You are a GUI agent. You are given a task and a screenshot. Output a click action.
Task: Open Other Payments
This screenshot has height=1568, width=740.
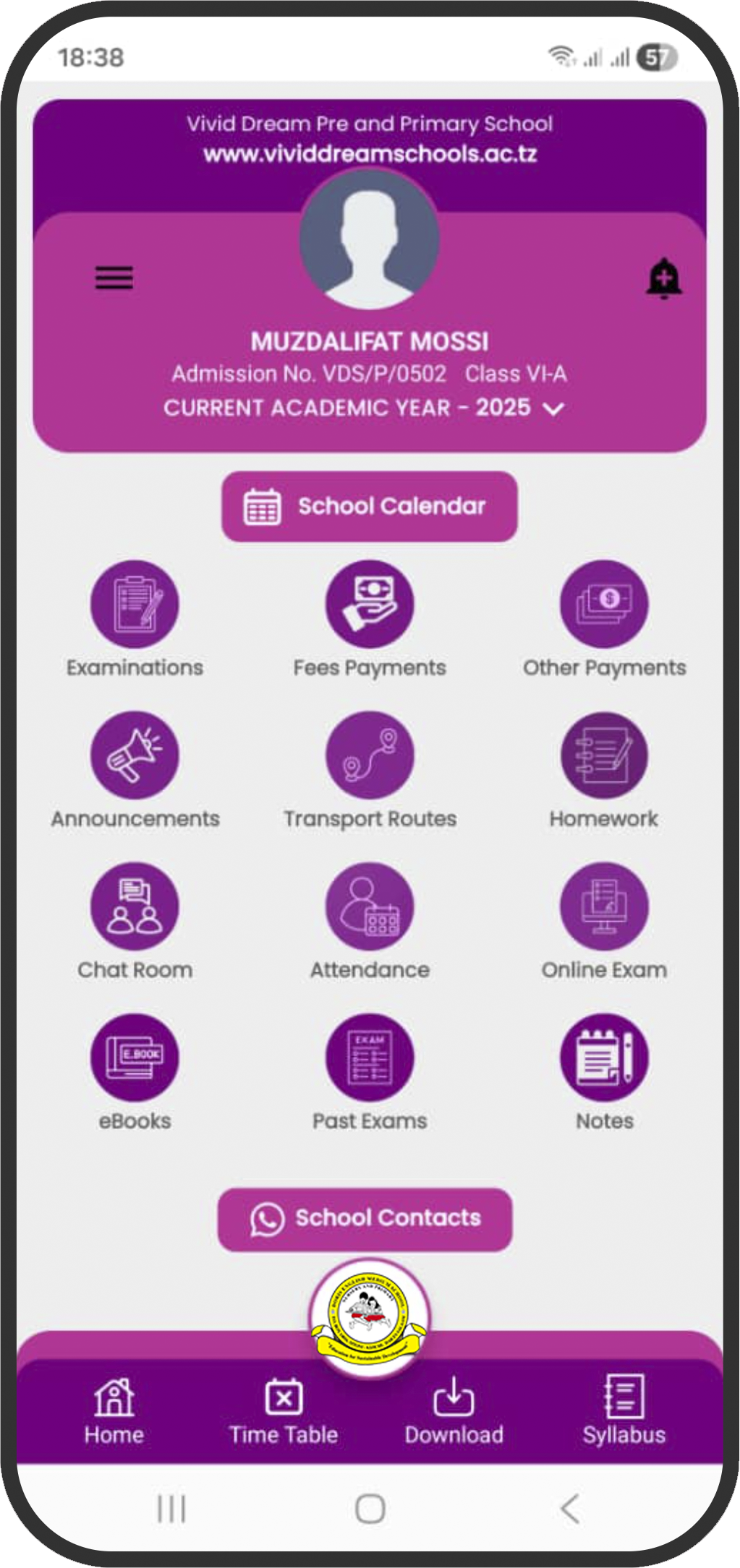tap(604, 604)
